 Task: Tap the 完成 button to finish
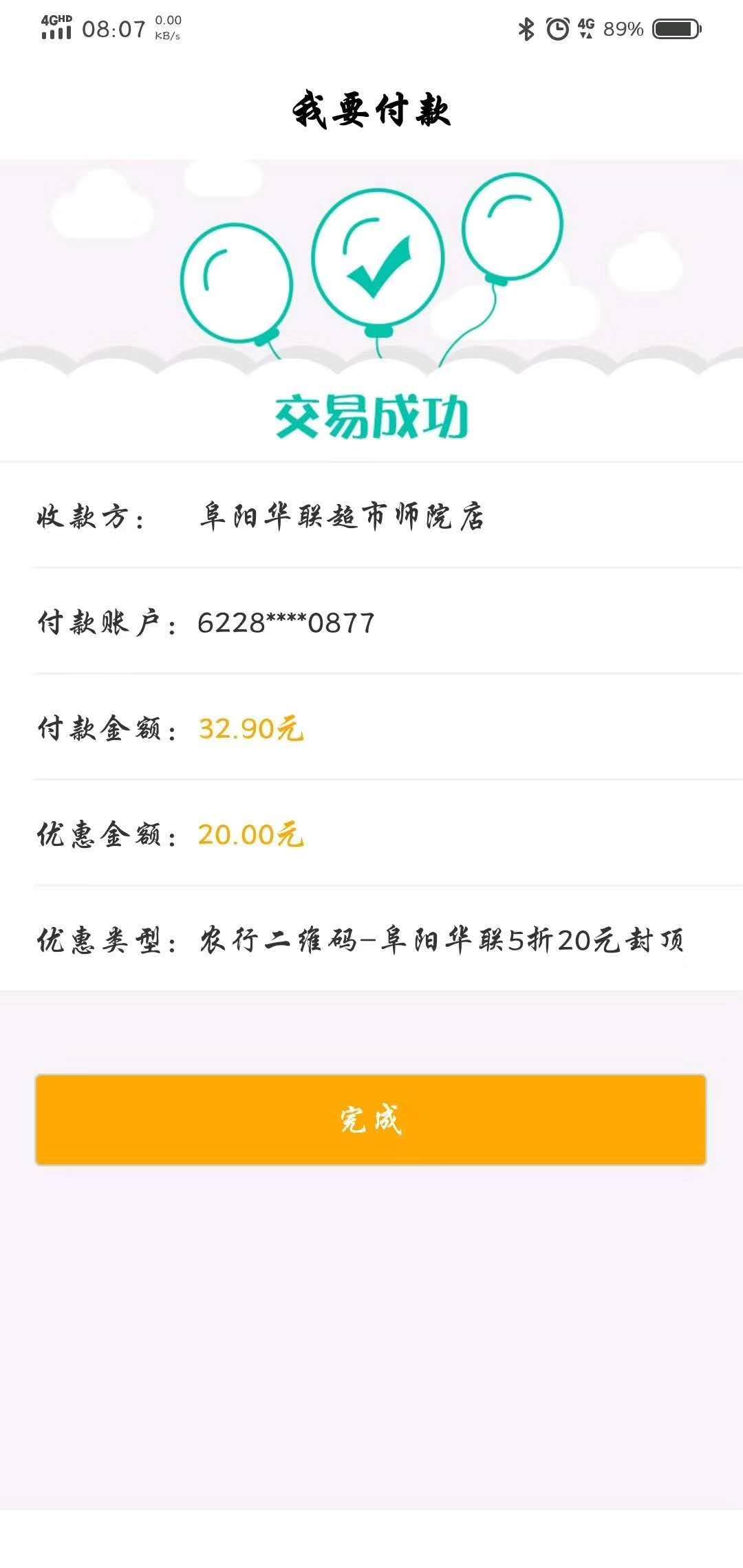click(x=371, y=1120)
